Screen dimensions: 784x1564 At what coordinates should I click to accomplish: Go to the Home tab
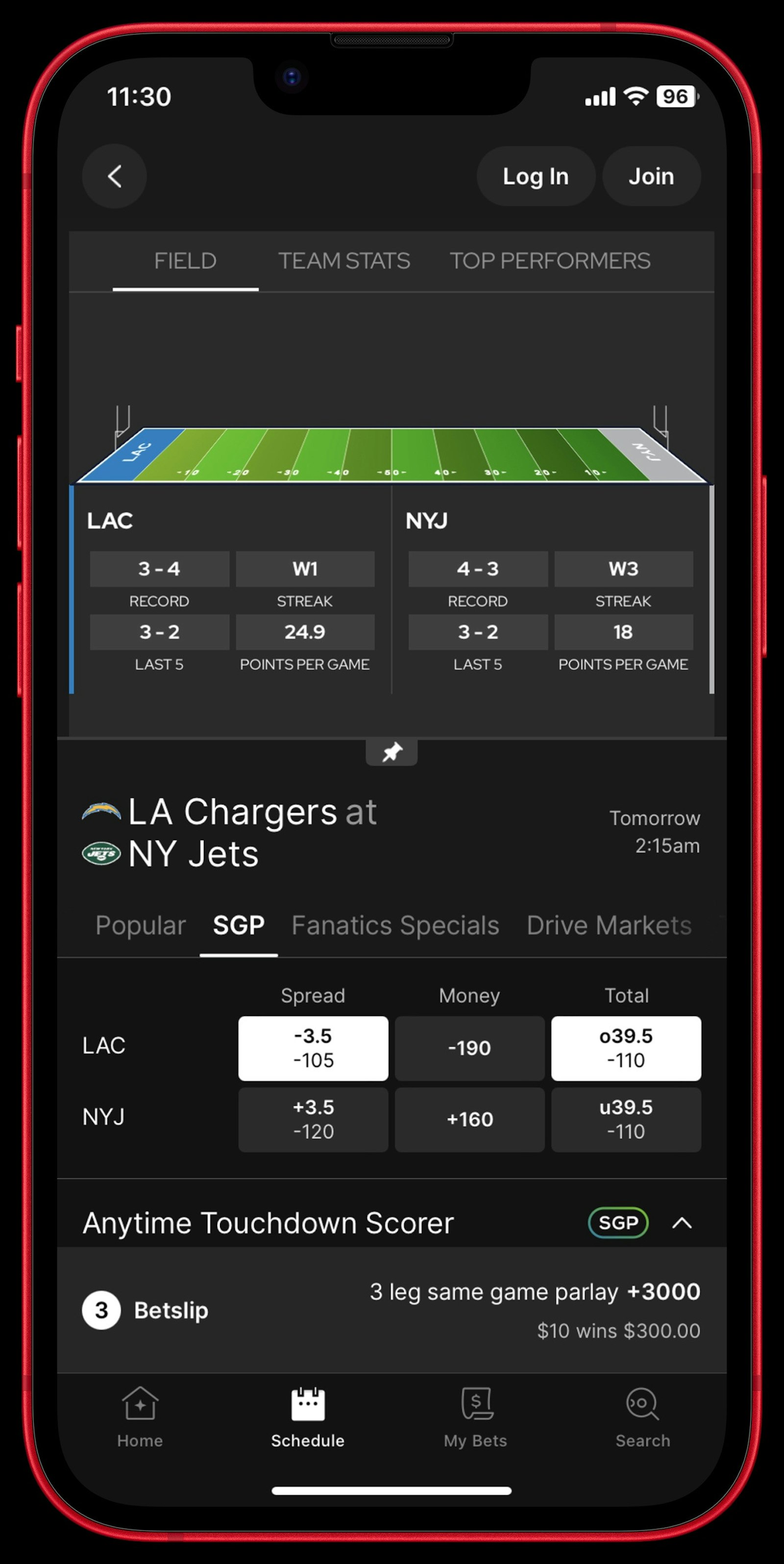pos(140,1417)
